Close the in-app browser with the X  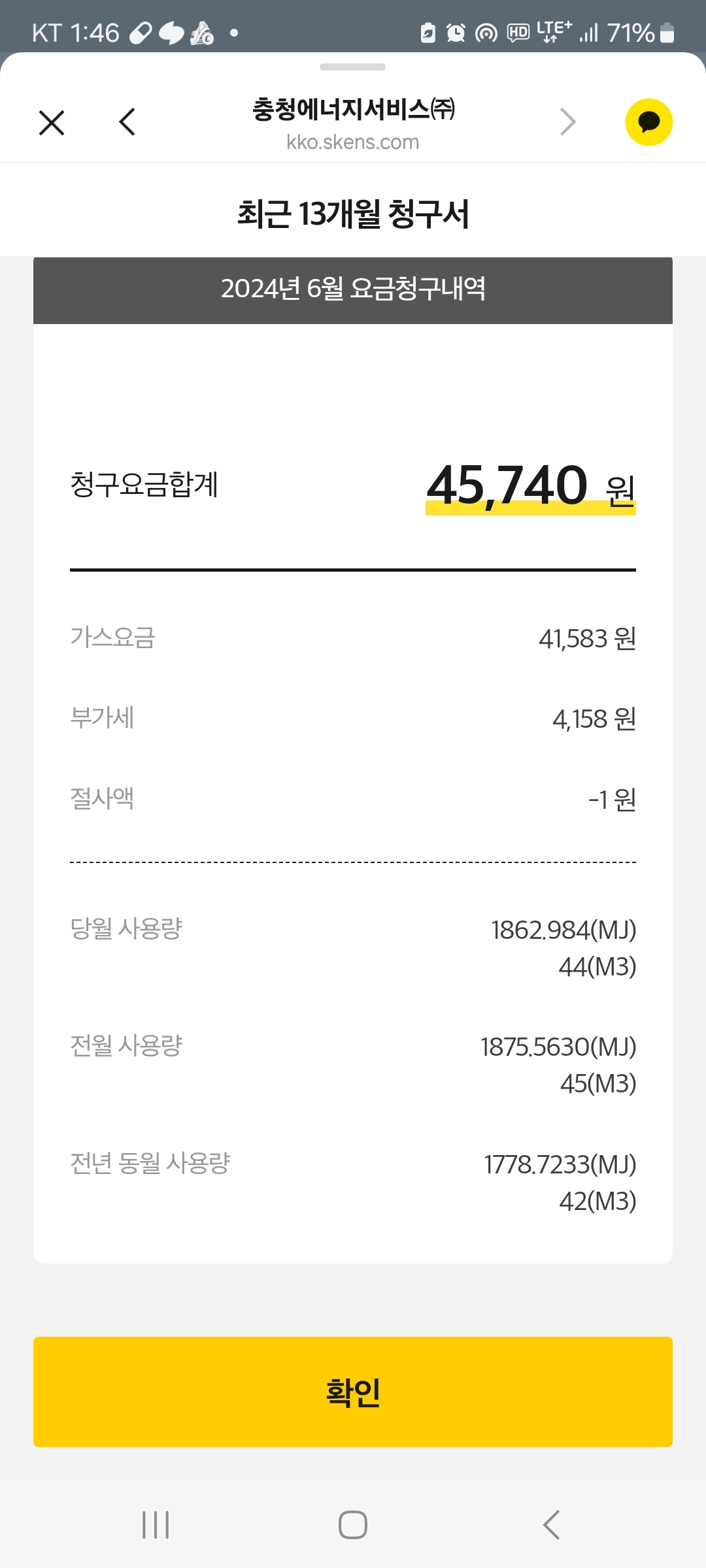52,122
